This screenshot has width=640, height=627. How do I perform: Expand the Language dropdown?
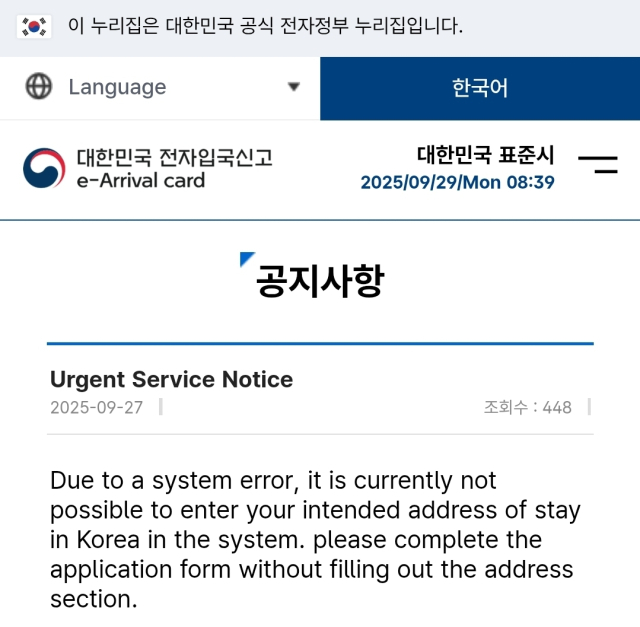[160, 88]
